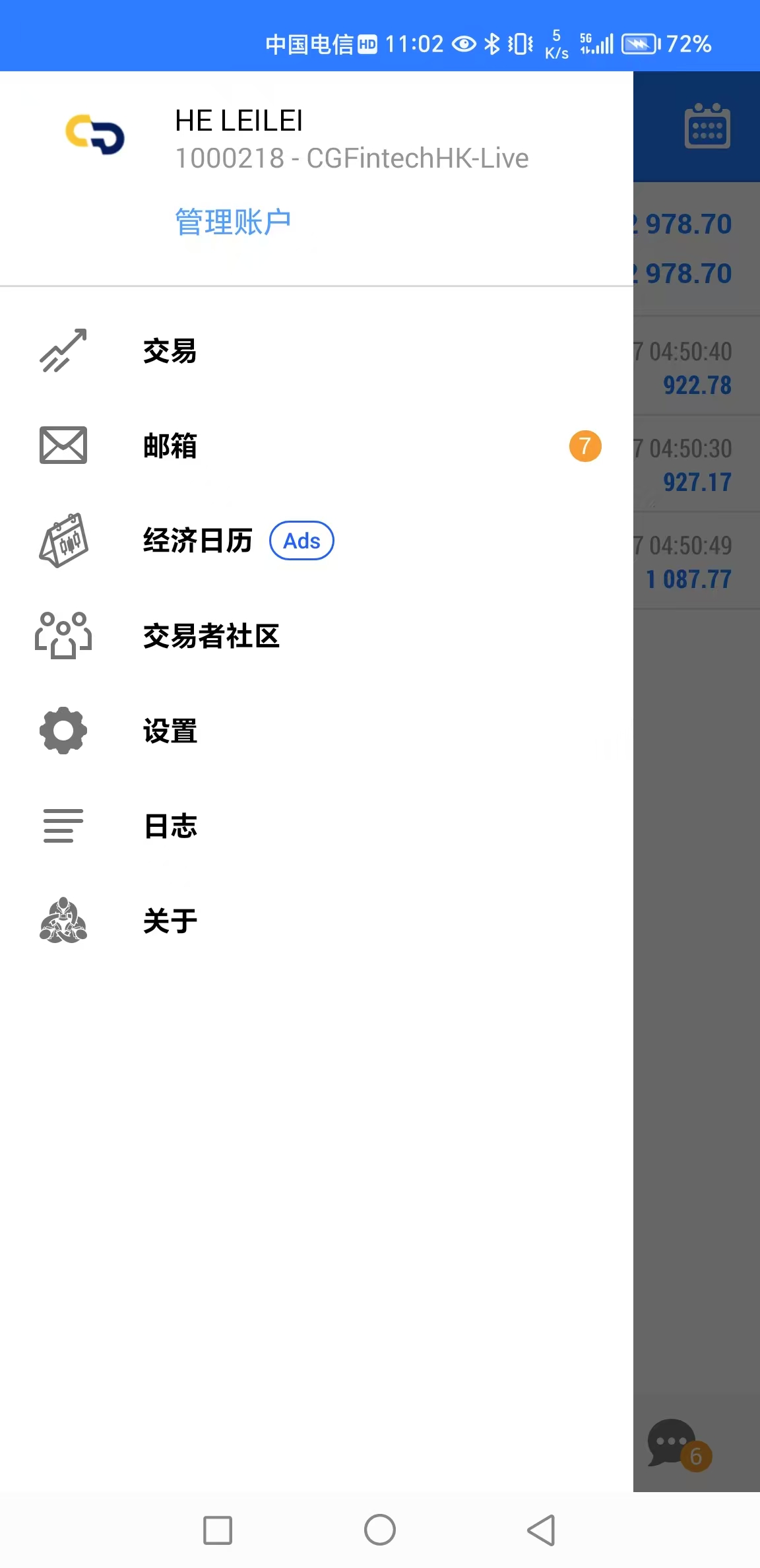This screenshot has height=1568, width=760.
Task: Tap the recent apps square button
Action: click(x=218, y=1530)
